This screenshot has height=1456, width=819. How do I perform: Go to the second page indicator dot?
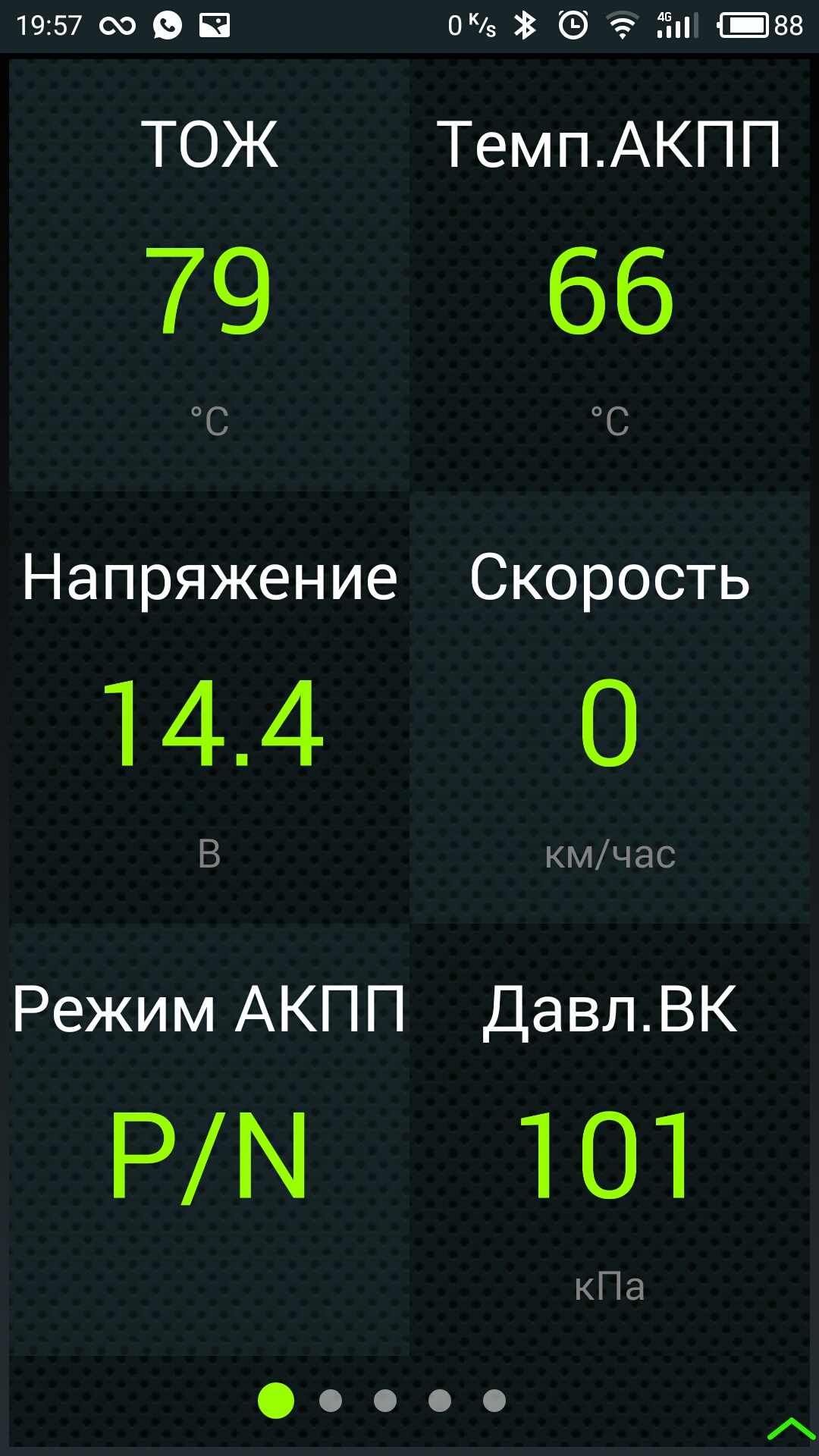(x=331, y=1401)
